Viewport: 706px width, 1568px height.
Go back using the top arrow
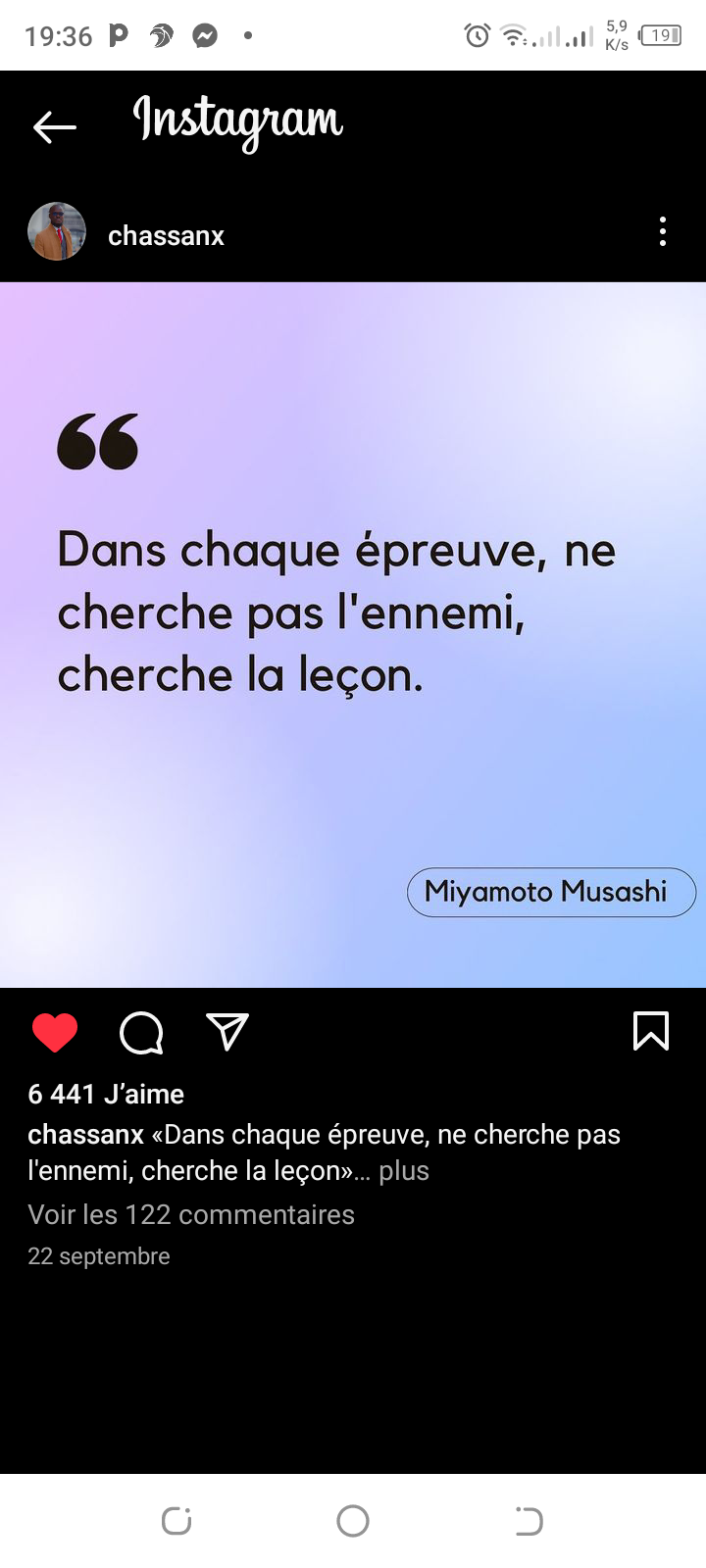pyautogui.click(x=55, y=126)
